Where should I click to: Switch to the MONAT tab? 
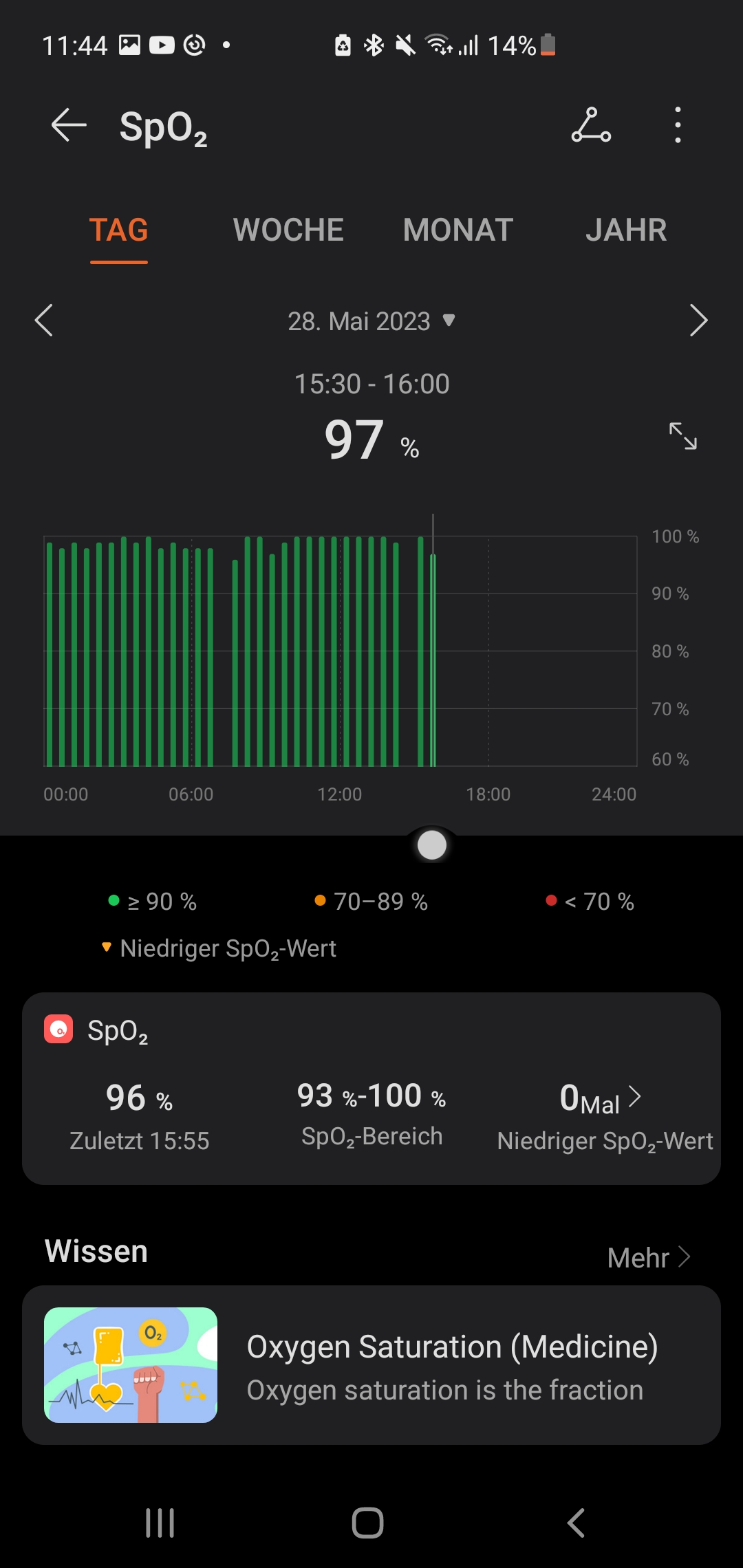pyautogui.click(x=458, y=230)
